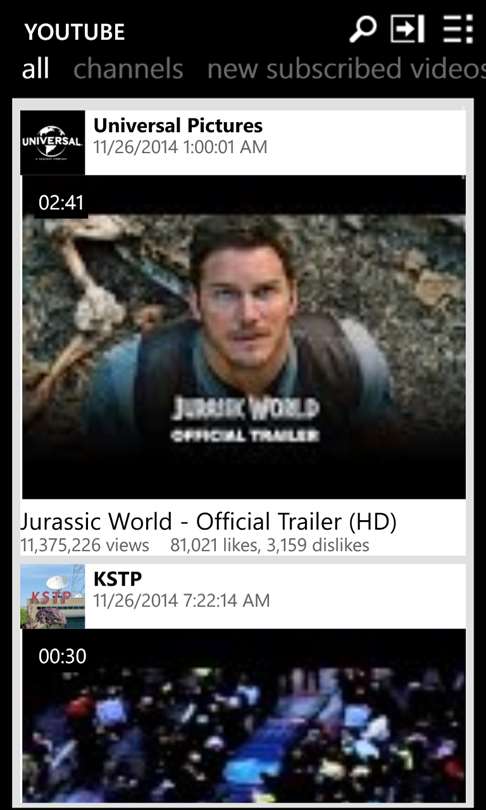Select the all tab
Screen dimensions: 486x810
35,69
